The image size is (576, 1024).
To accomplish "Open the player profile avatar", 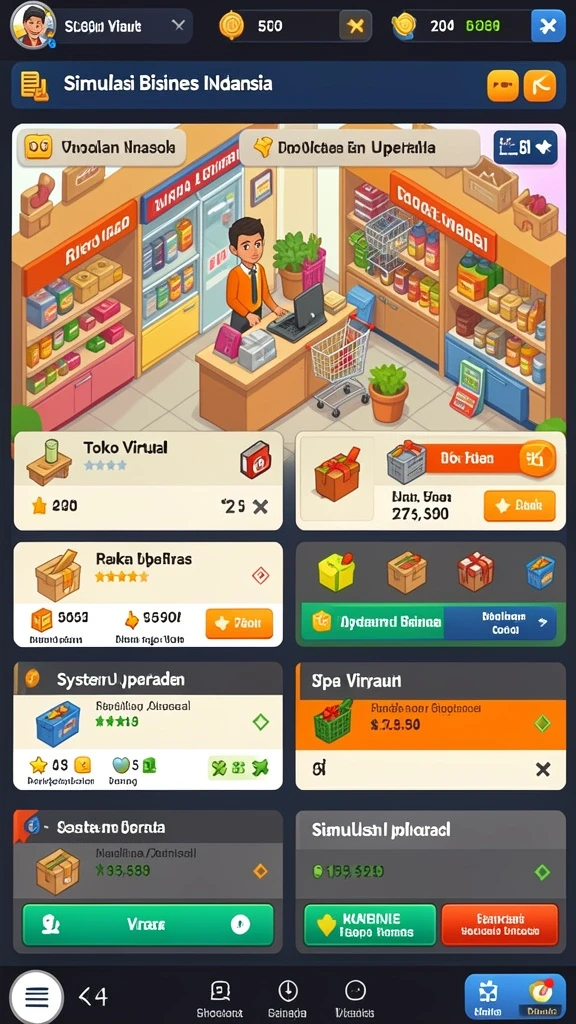I will (x=33, y=25).
